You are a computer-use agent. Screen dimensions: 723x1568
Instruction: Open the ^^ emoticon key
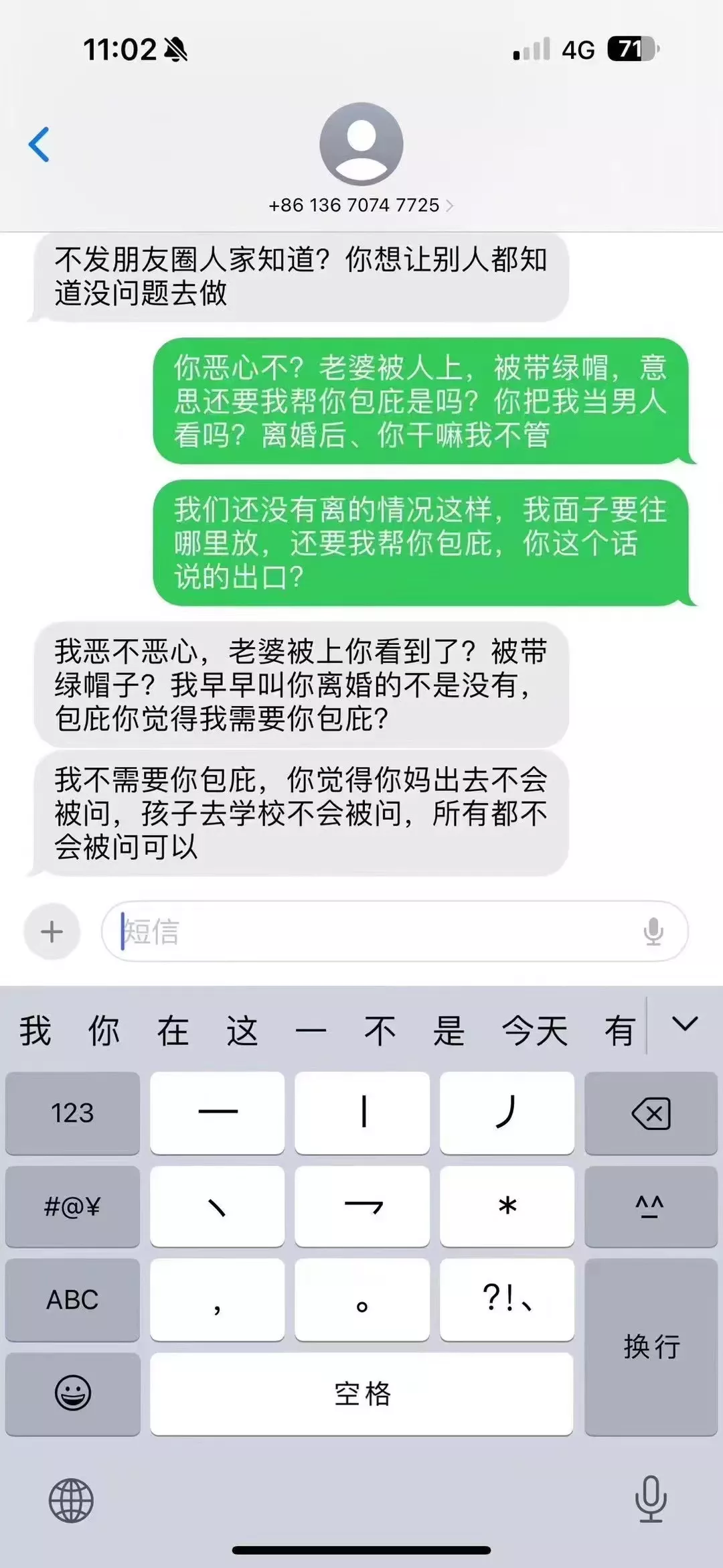[x=651, y=1206]
